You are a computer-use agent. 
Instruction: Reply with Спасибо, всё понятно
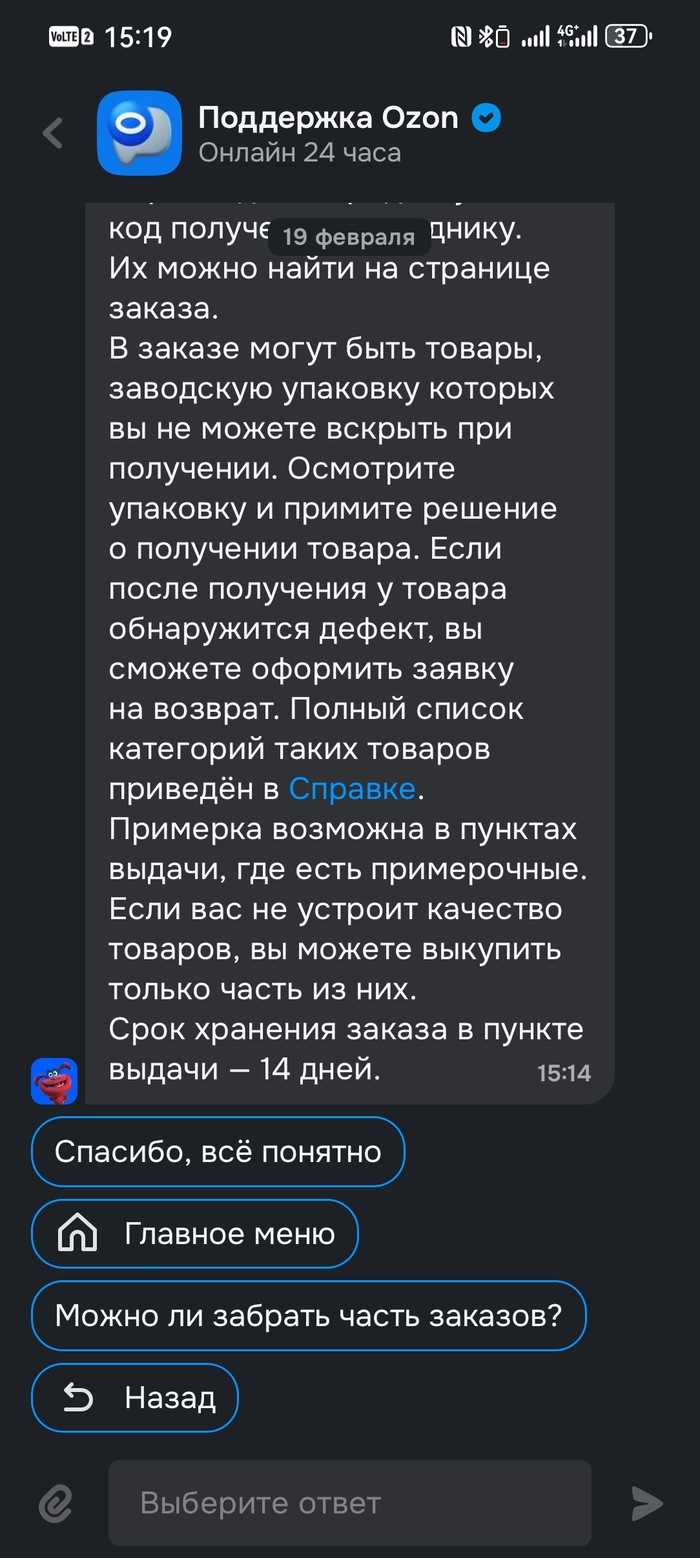pyautogui.click(x=218, y=1151)
